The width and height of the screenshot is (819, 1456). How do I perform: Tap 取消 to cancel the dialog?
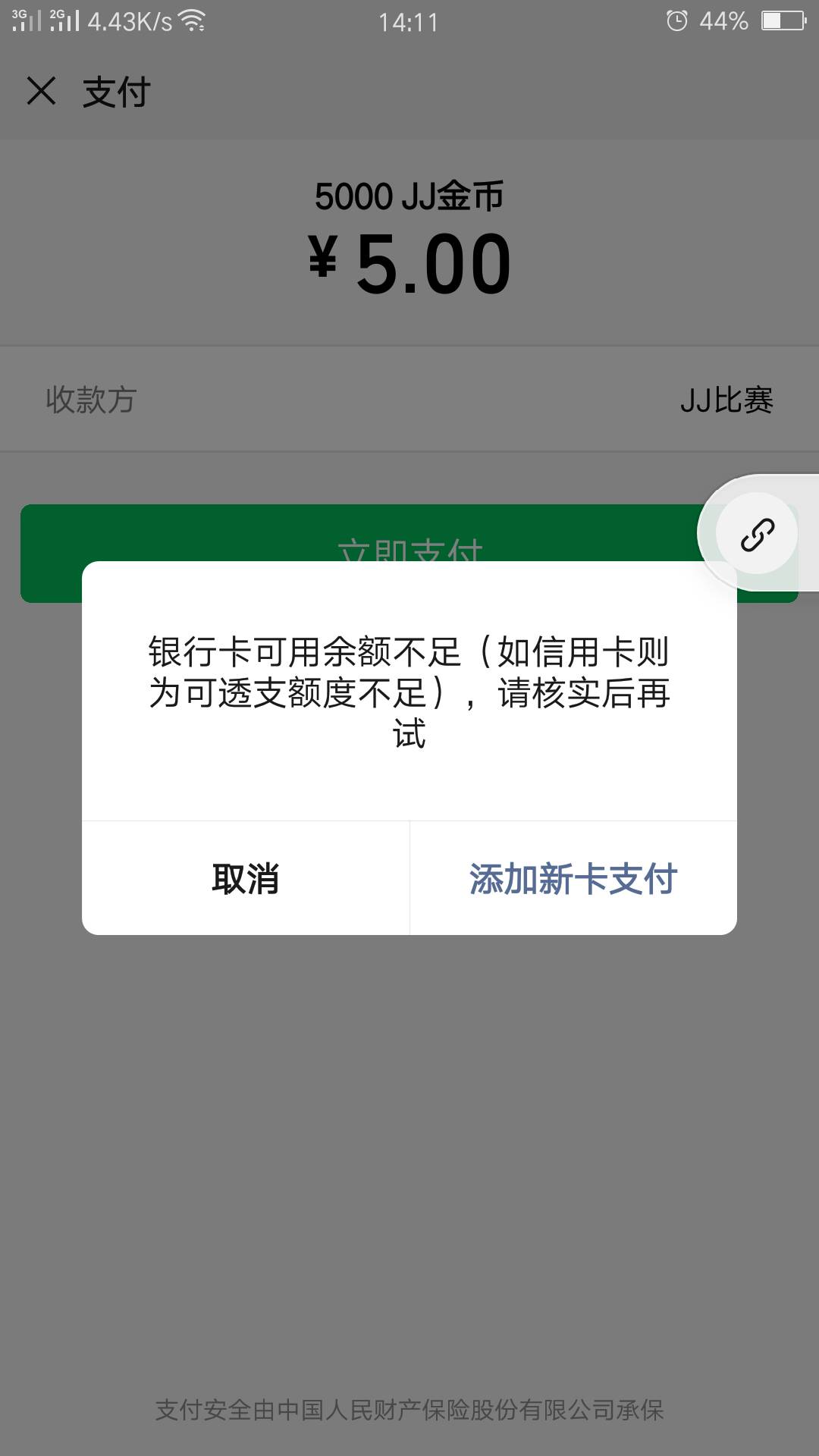[x=244, y=878]
